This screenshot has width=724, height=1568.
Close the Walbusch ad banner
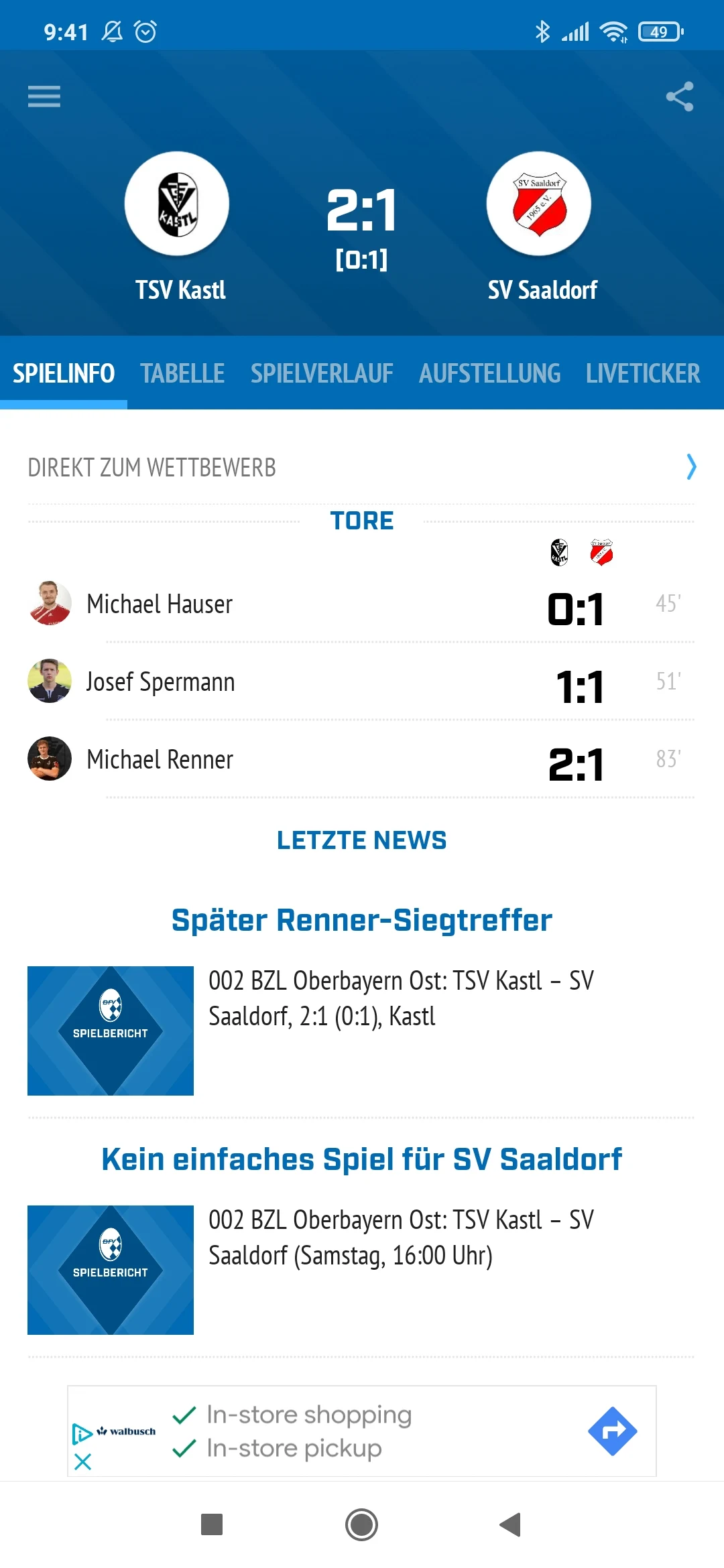(82, 1461)
